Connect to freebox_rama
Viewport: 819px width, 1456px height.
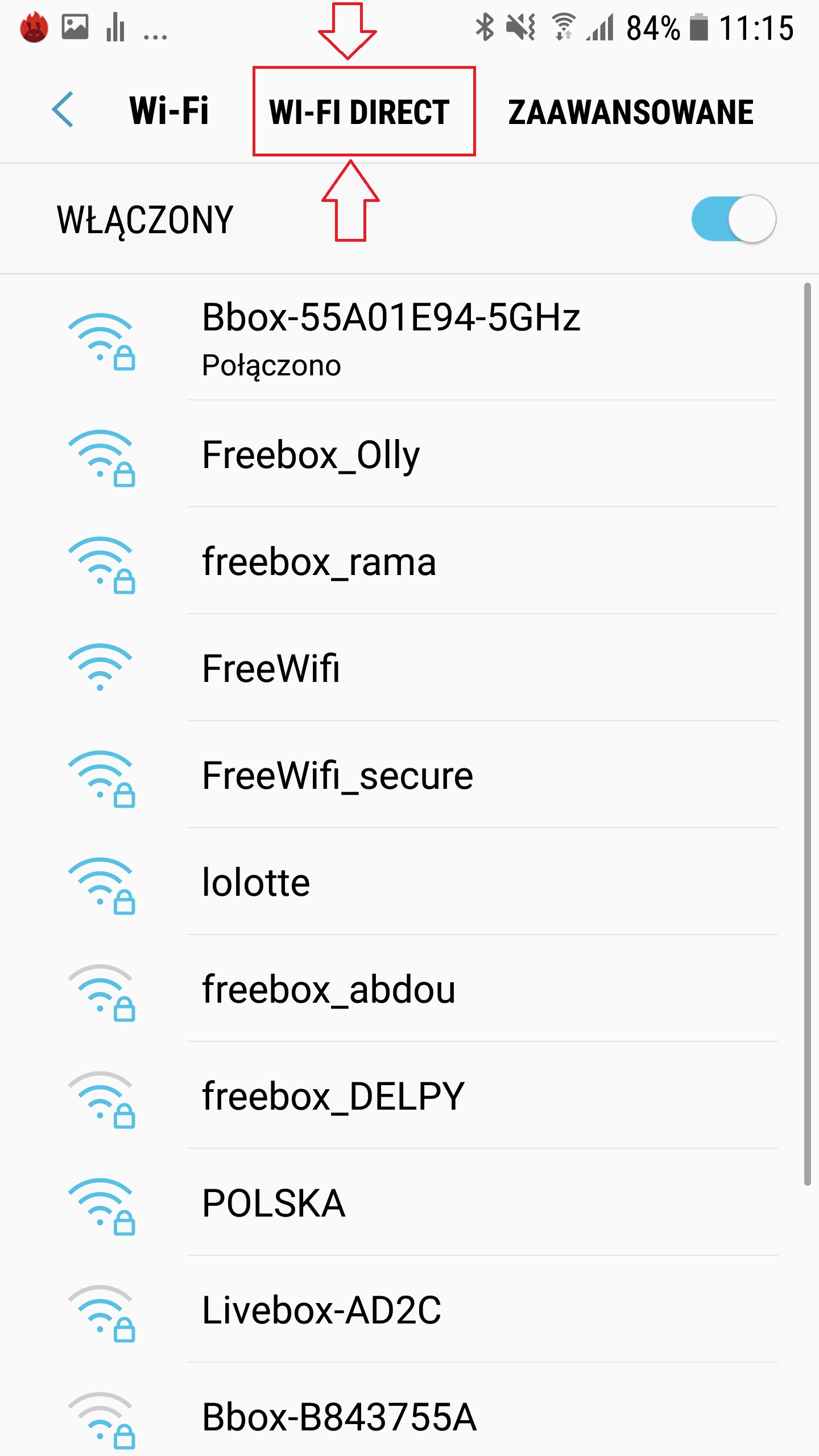click(x=409, y=561)
